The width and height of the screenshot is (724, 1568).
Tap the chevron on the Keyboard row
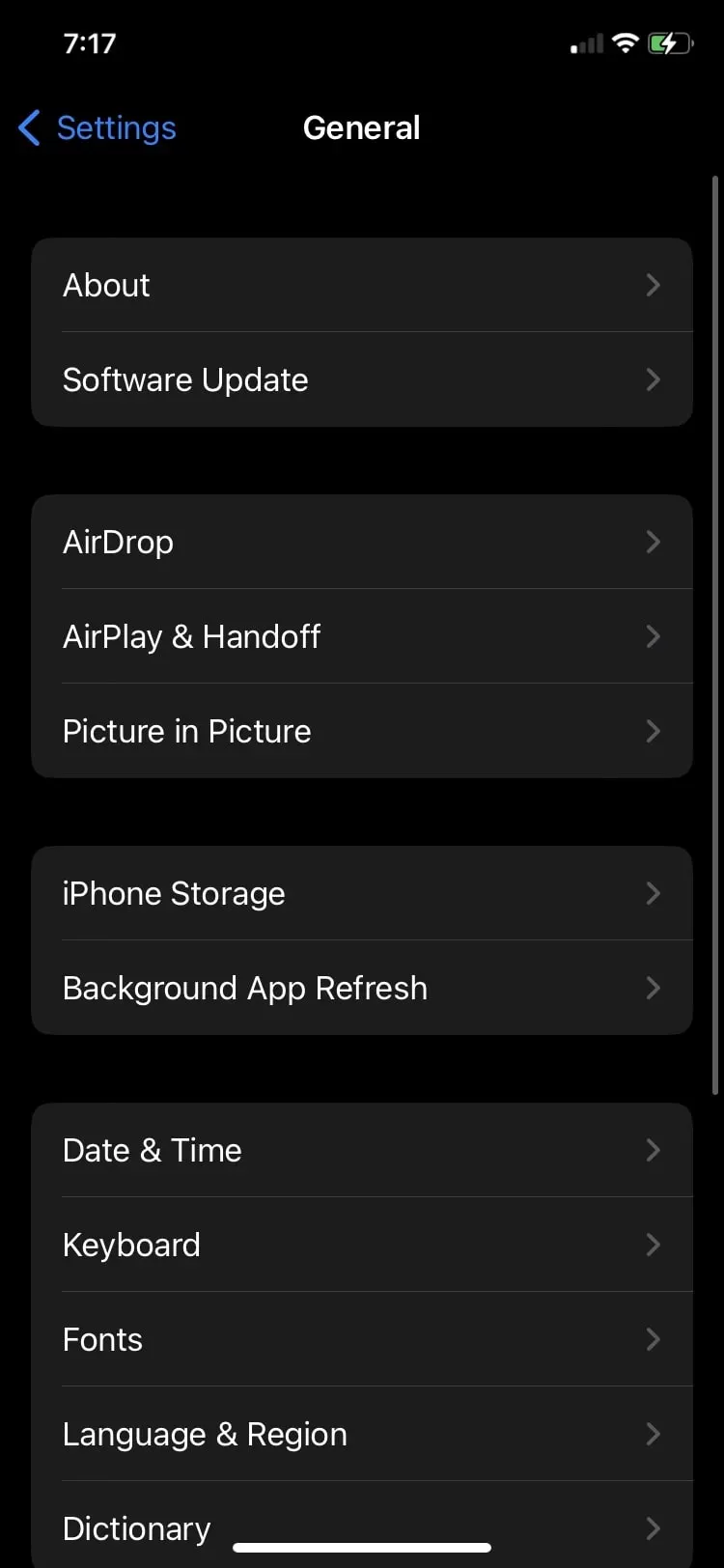654,1245
